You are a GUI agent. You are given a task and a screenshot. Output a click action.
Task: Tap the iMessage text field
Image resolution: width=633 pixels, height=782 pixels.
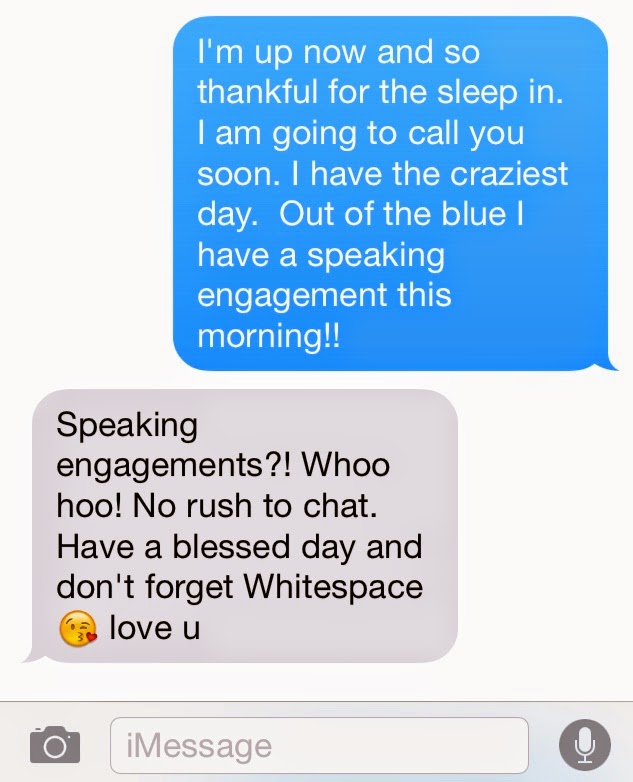(x=319, y=745)
